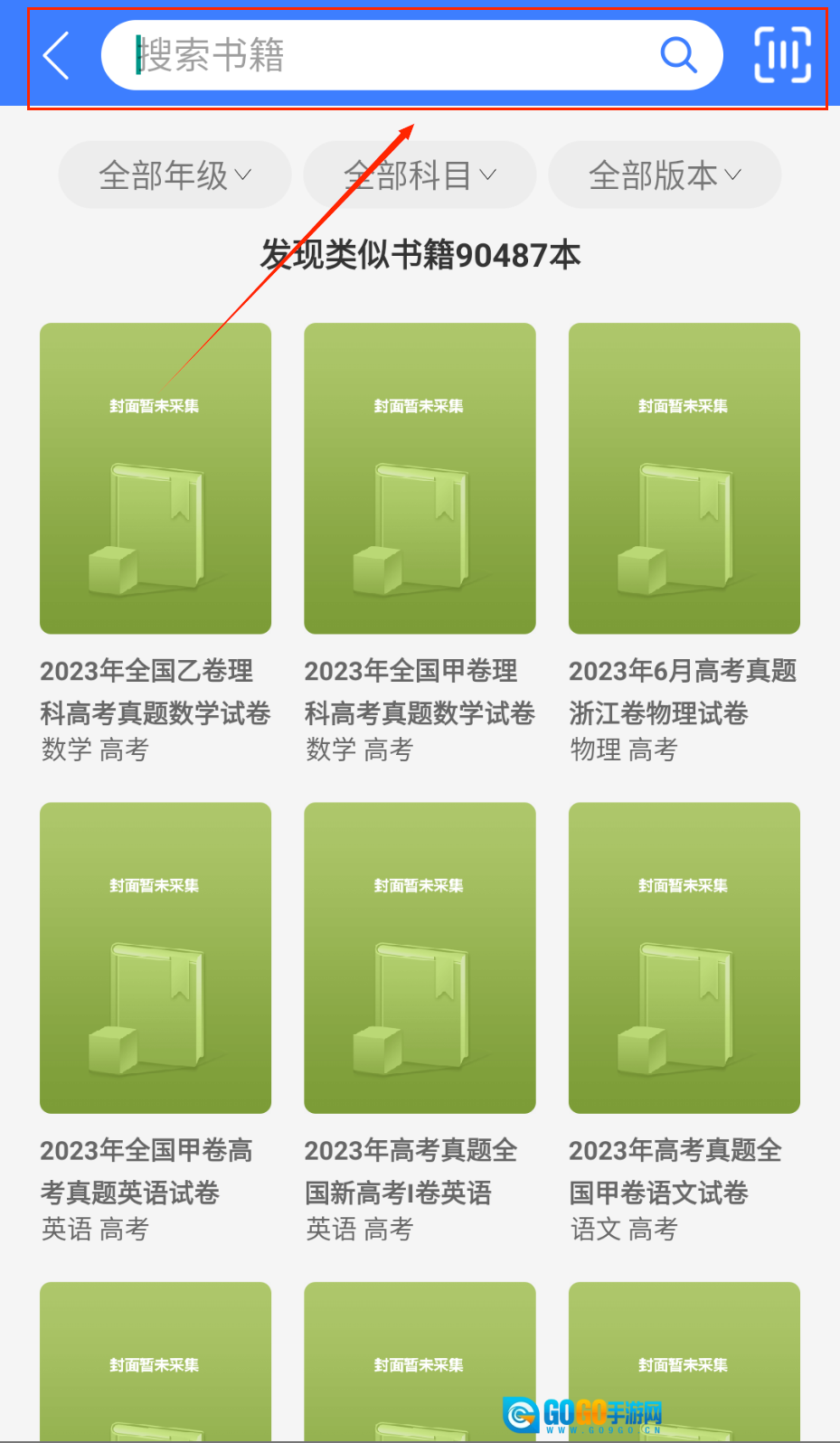
Task: Expand the 全部版本 edition filter
Action: [x=665, y=174]
